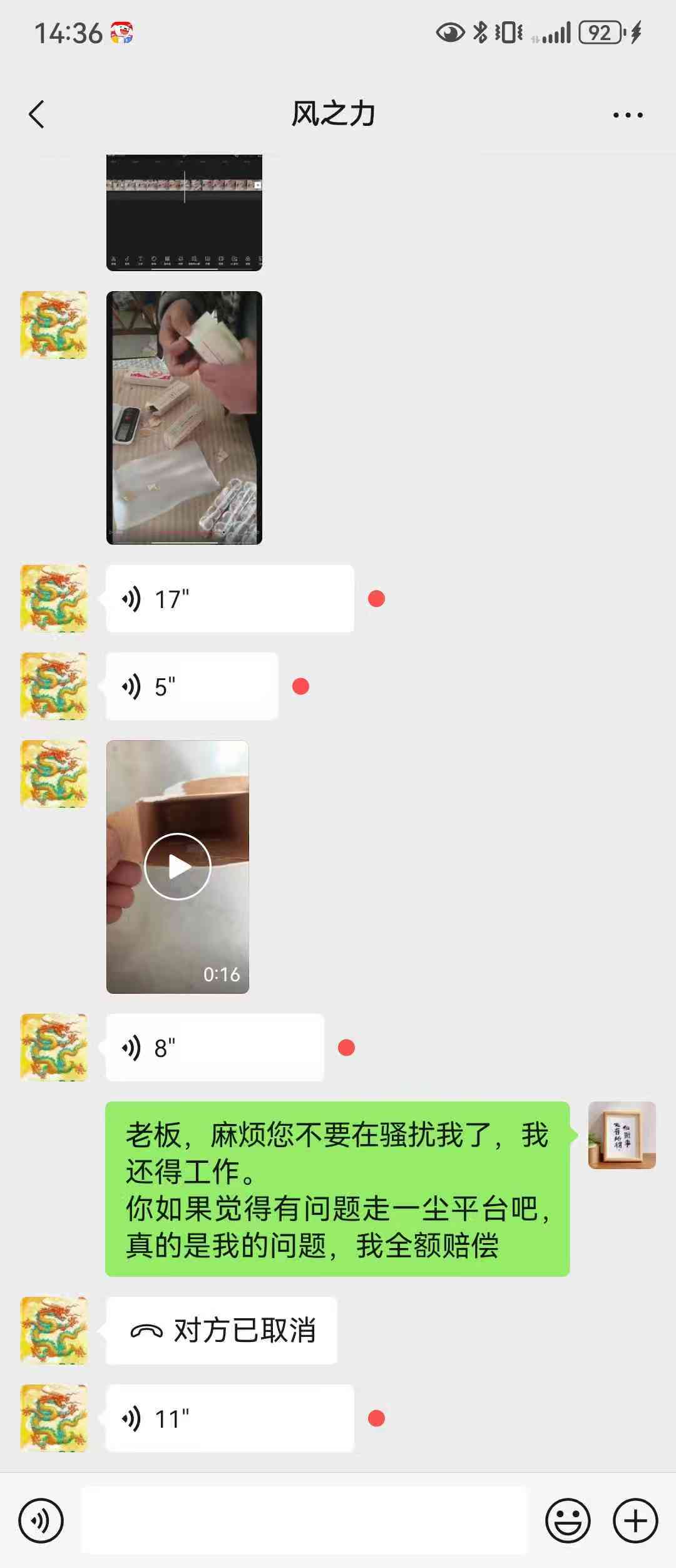Viewport: 676px width, 1568px height.
Task: Open the photo of hands holding cards
Action: tap(184, 418)
